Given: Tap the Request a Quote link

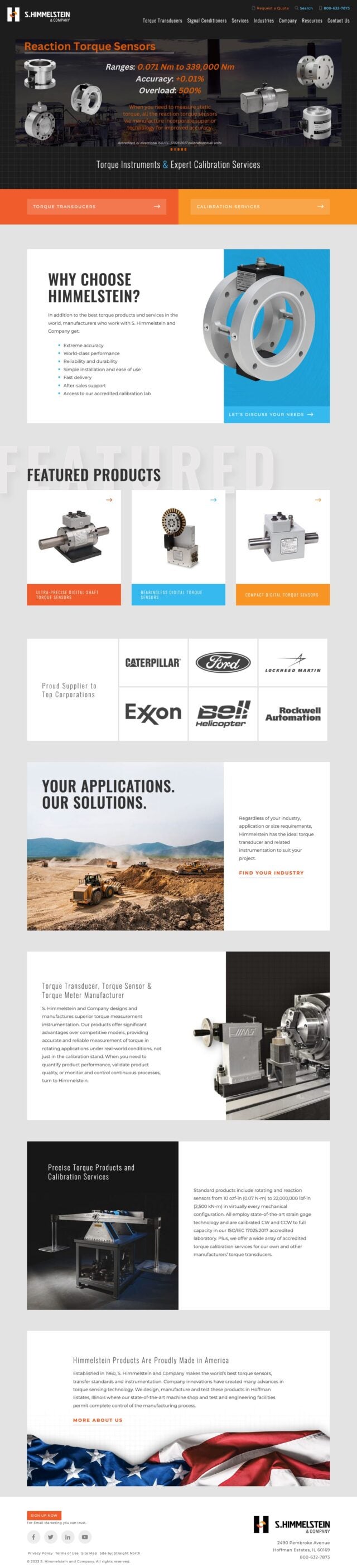Looking at the screenshot, I should [x=272, y=8].
